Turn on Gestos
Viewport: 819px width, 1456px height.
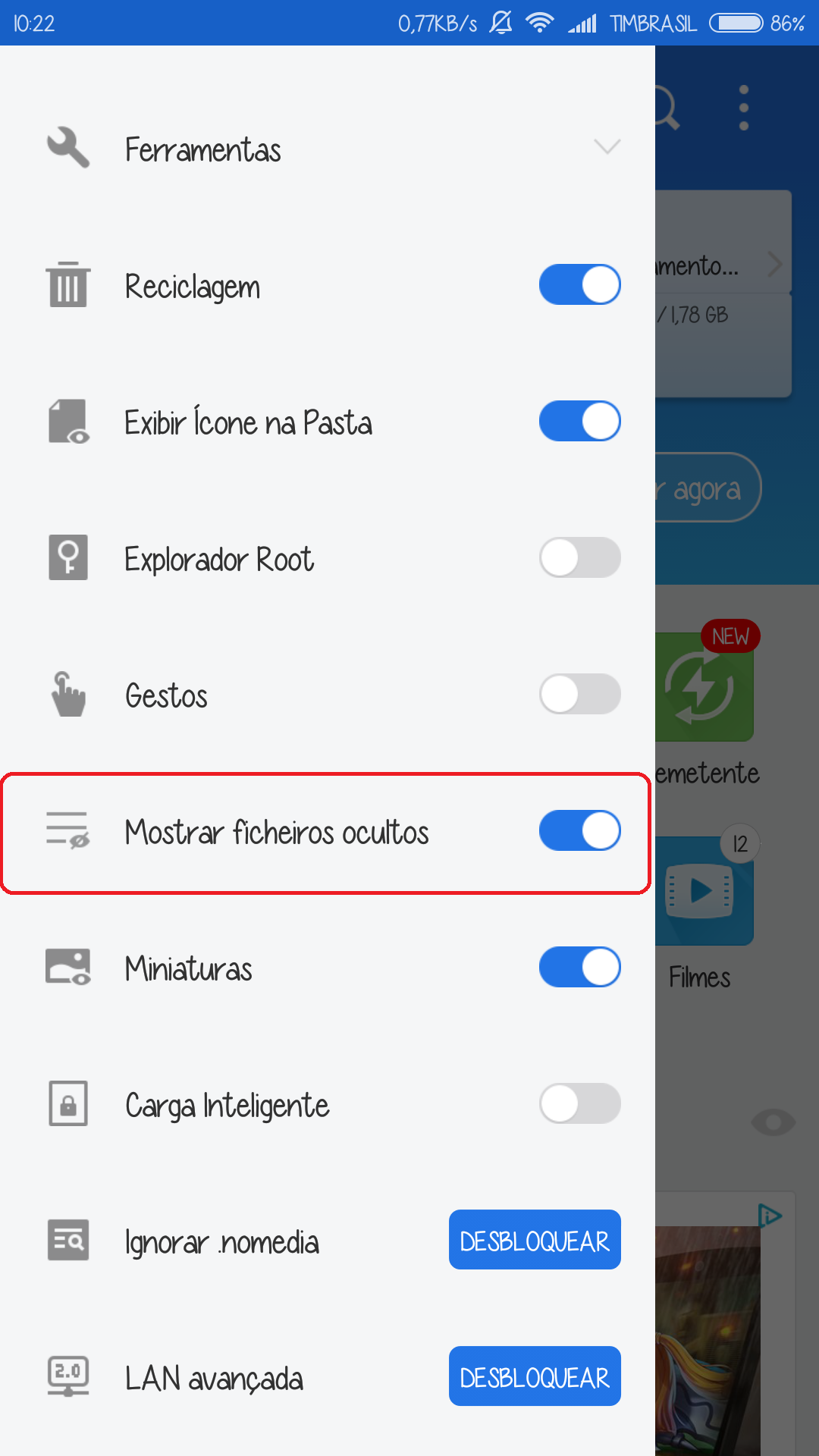click(580, 694)
